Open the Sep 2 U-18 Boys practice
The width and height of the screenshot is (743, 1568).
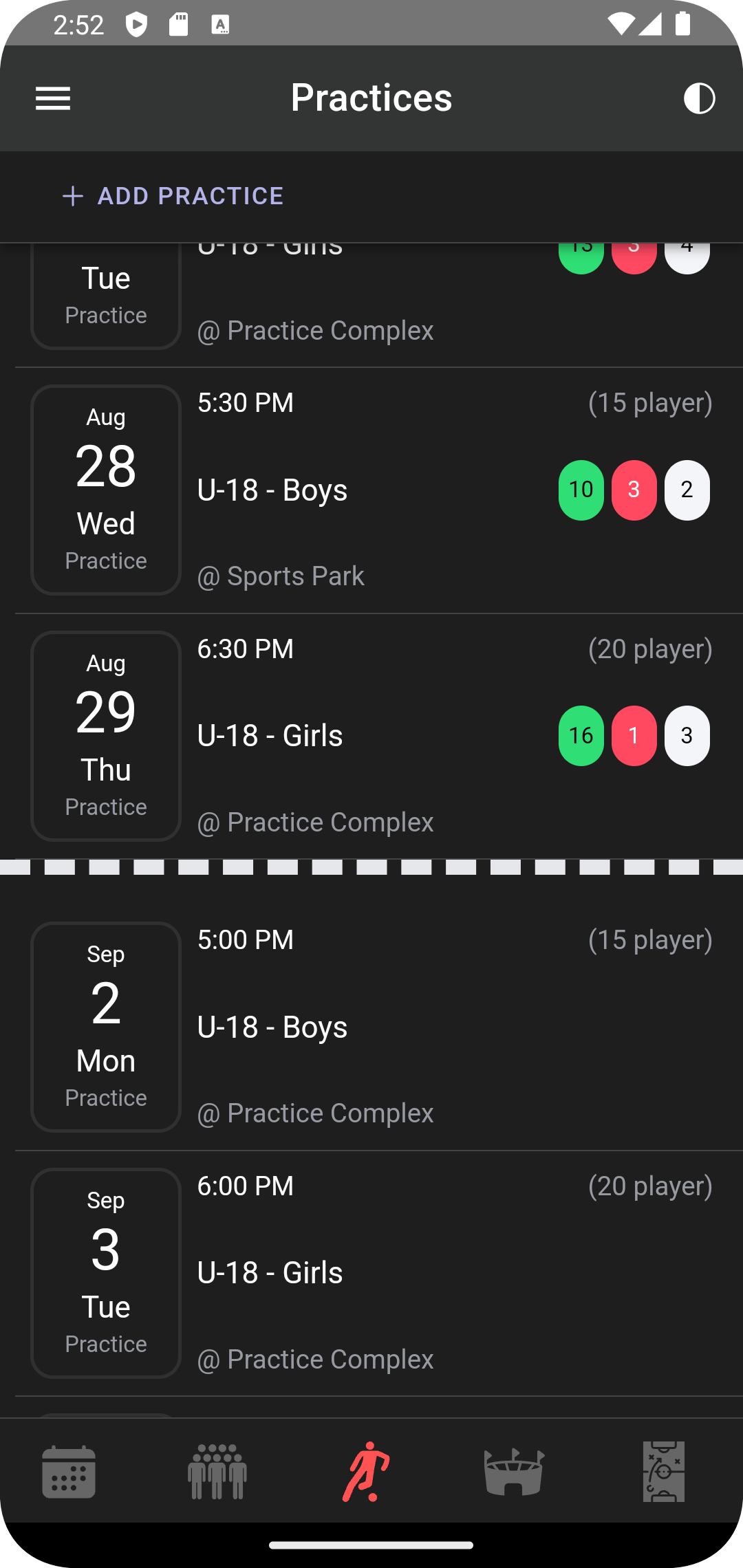(378, 1027)
